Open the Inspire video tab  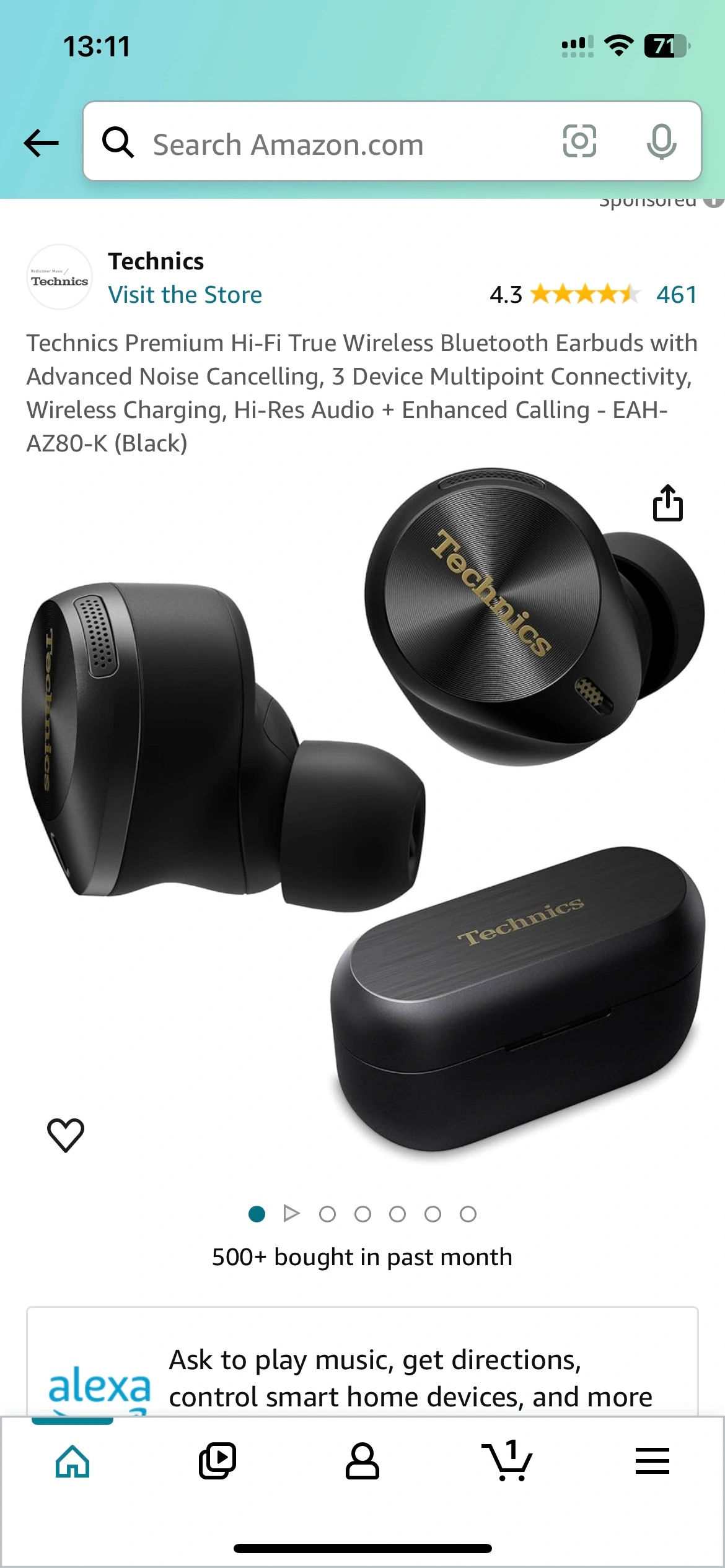pos(217,1461)
